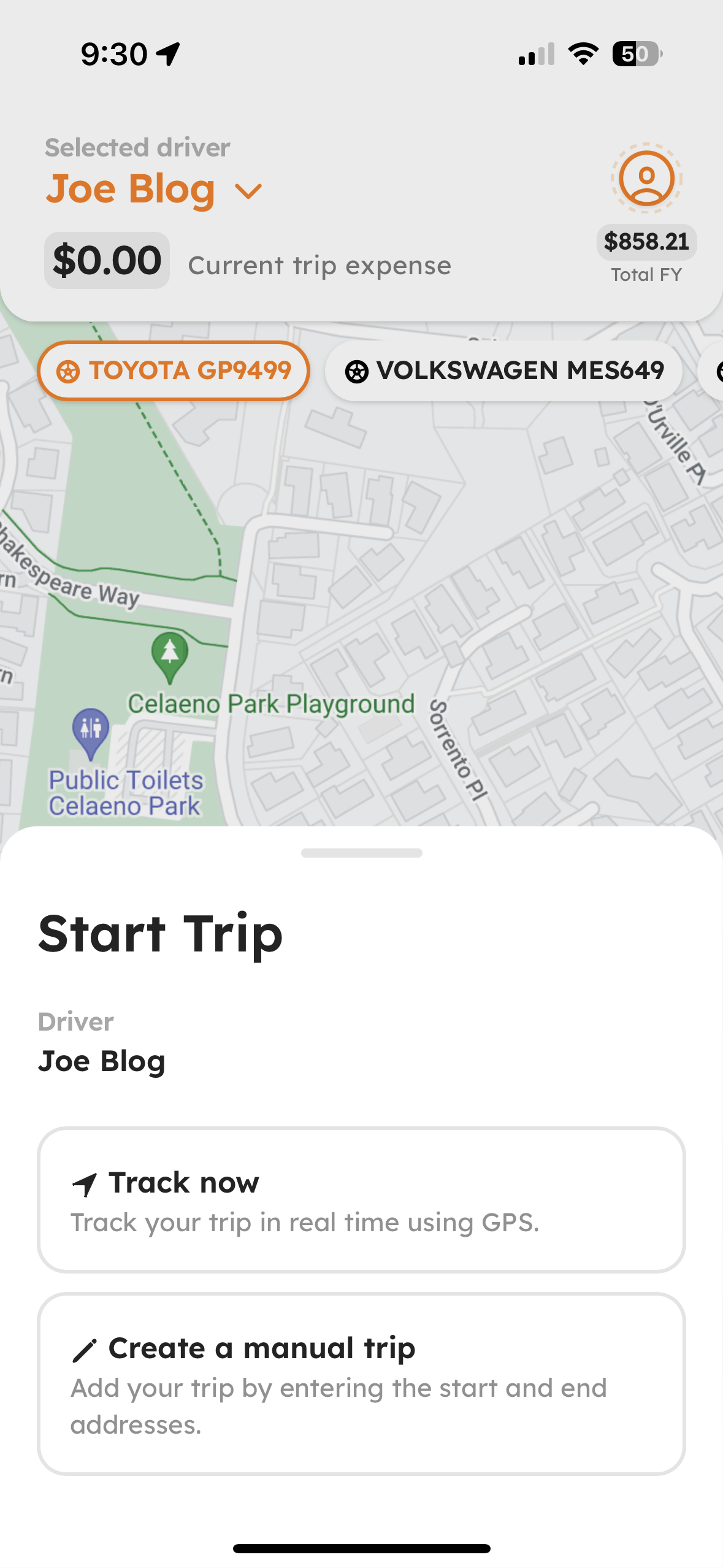Select the TOYOTA GP9499 vehicle chip
The width and height of the screenshot is (723, 1568).
(174, 371)
